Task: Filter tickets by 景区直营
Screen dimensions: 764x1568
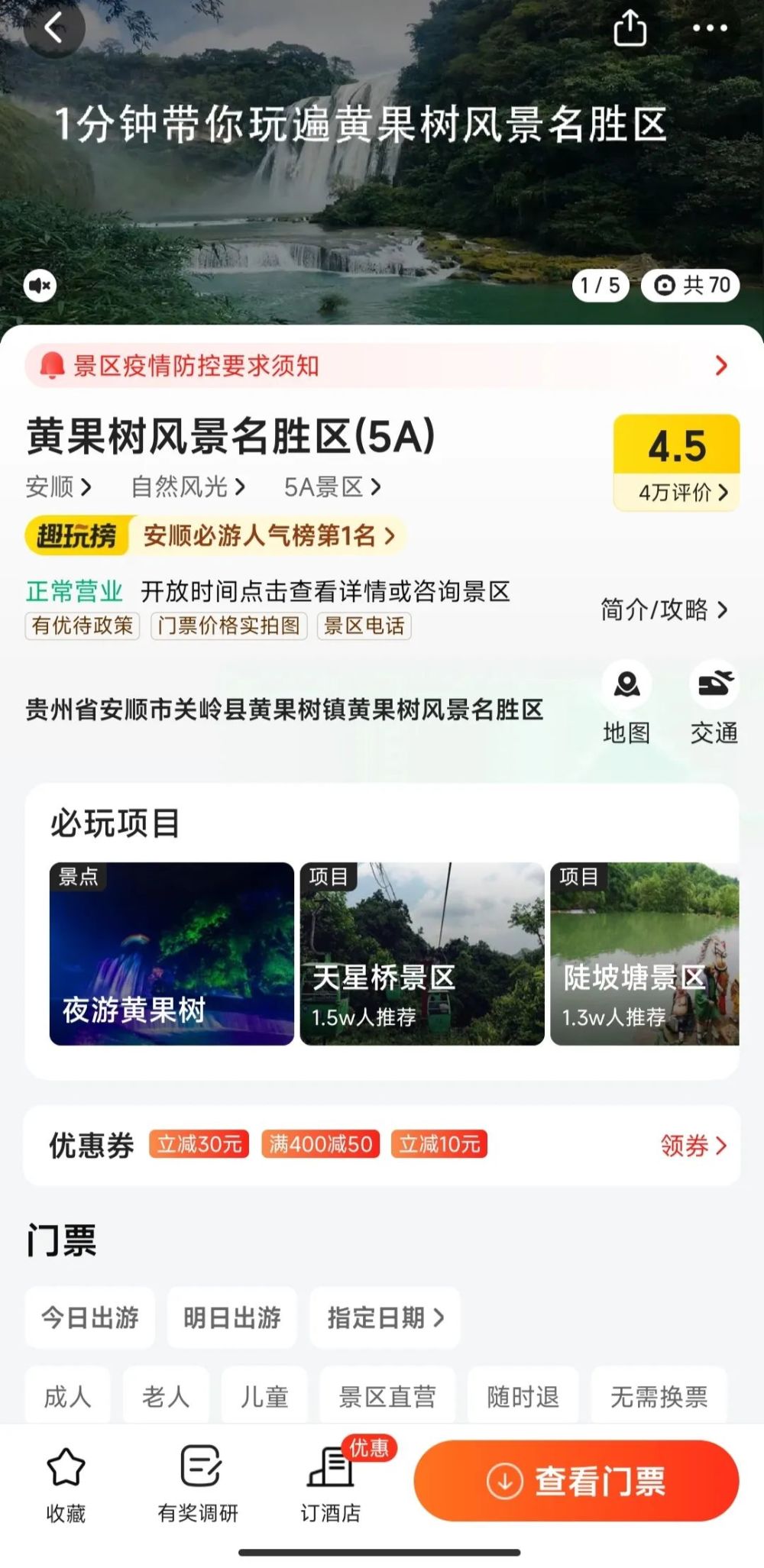Action: [x=387, y=1397]
